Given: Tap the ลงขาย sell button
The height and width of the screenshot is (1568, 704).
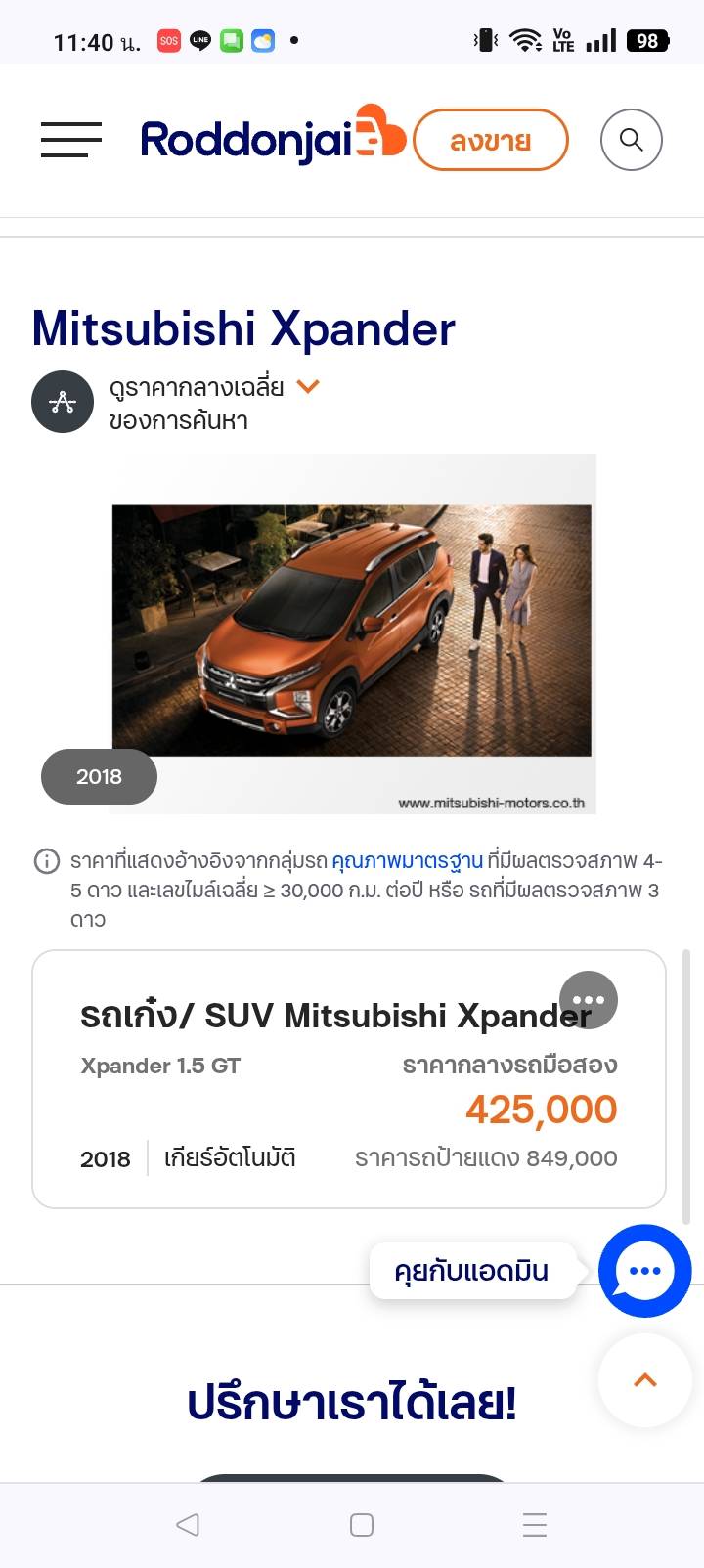Looking at the screenshot, I should tap(490, 141).
